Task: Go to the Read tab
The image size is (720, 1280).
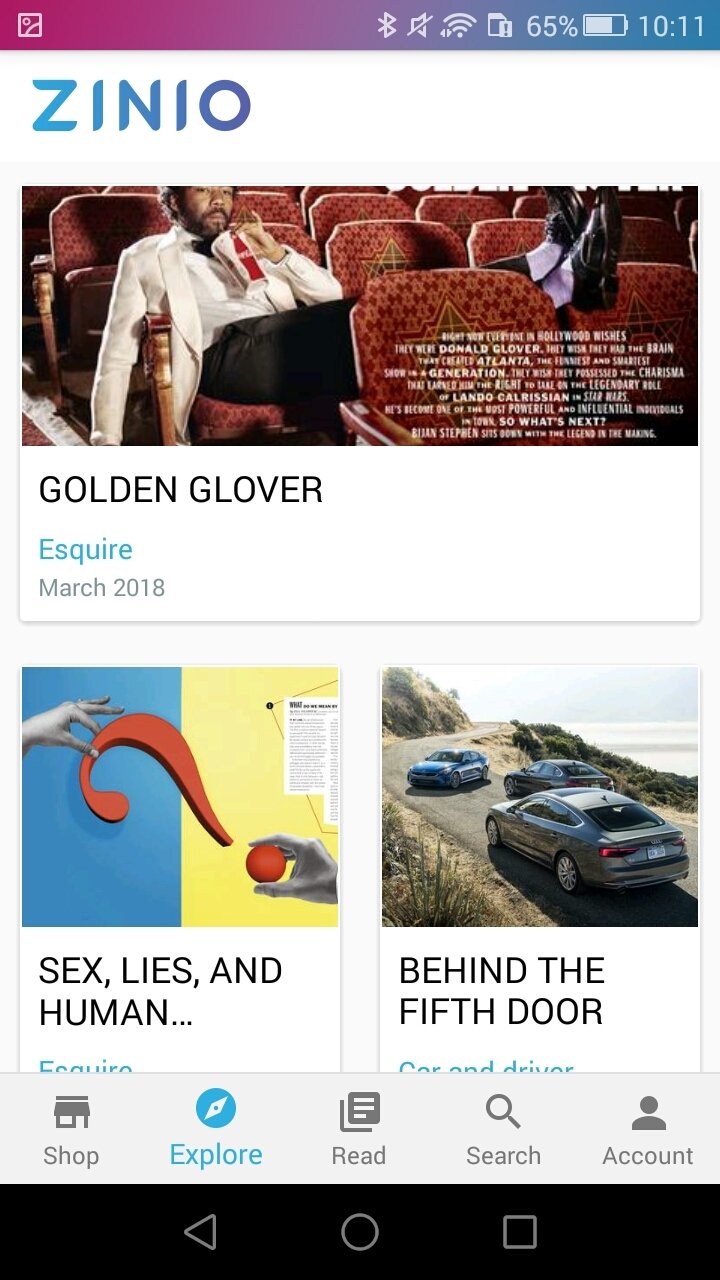Action: 359,1130
